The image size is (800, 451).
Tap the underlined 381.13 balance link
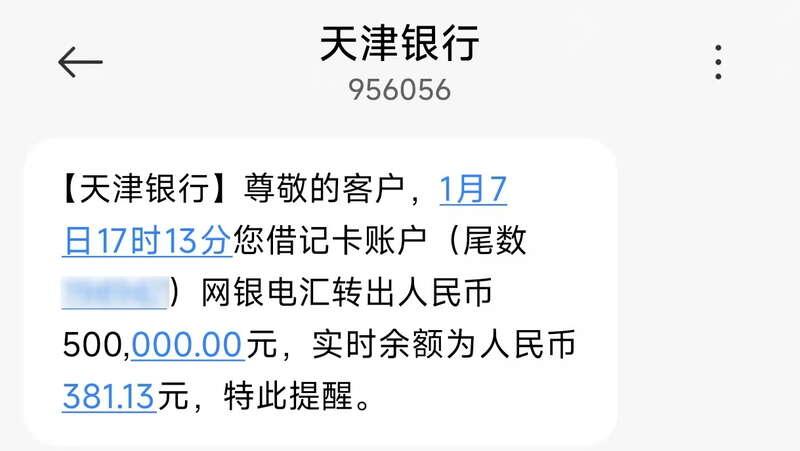(108, 398)
